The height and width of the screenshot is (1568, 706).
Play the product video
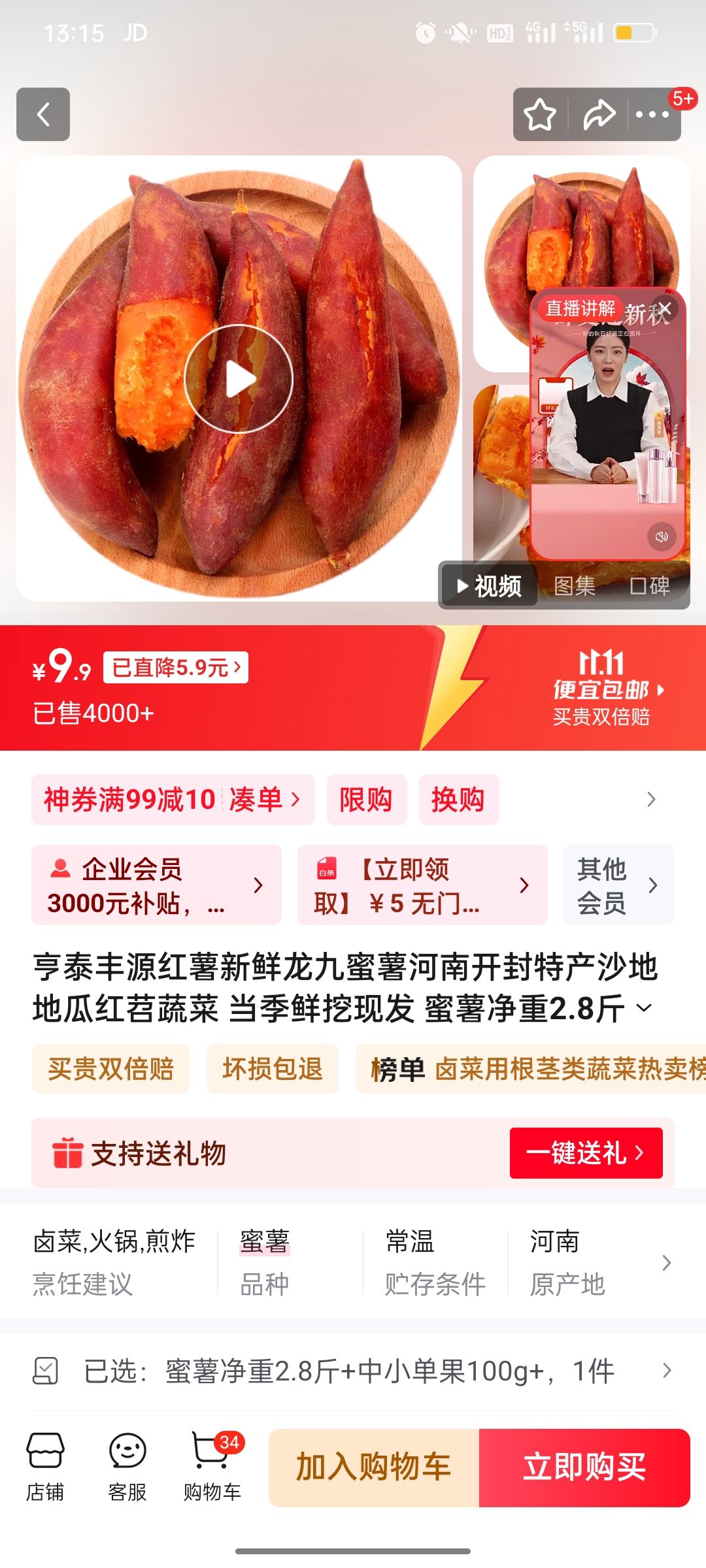click(x=239, y=378)
